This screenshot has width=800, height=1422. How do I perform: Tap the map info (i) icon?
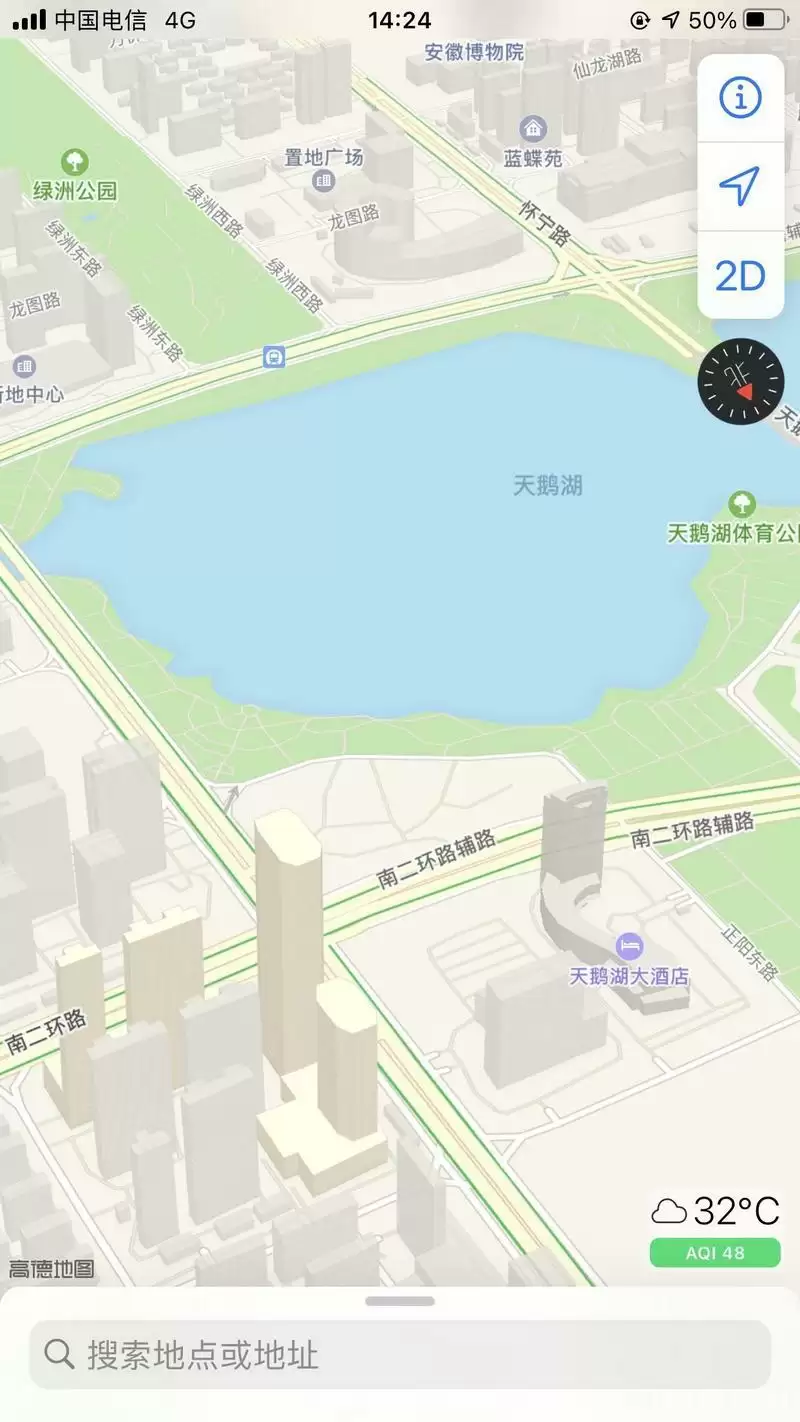coord(740,97)
